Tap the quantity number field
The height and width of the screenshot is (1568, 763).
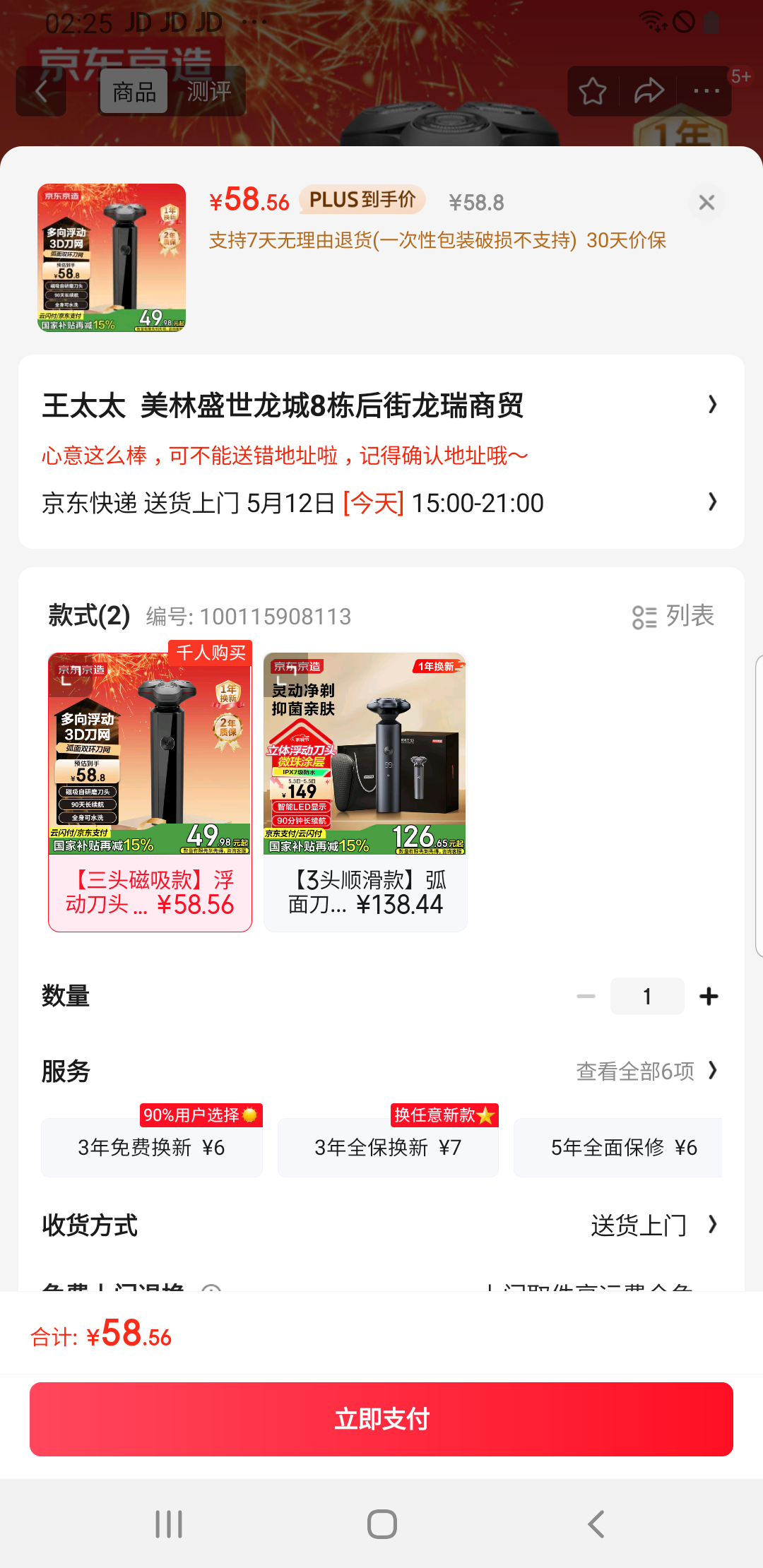(x=646, y=997)
